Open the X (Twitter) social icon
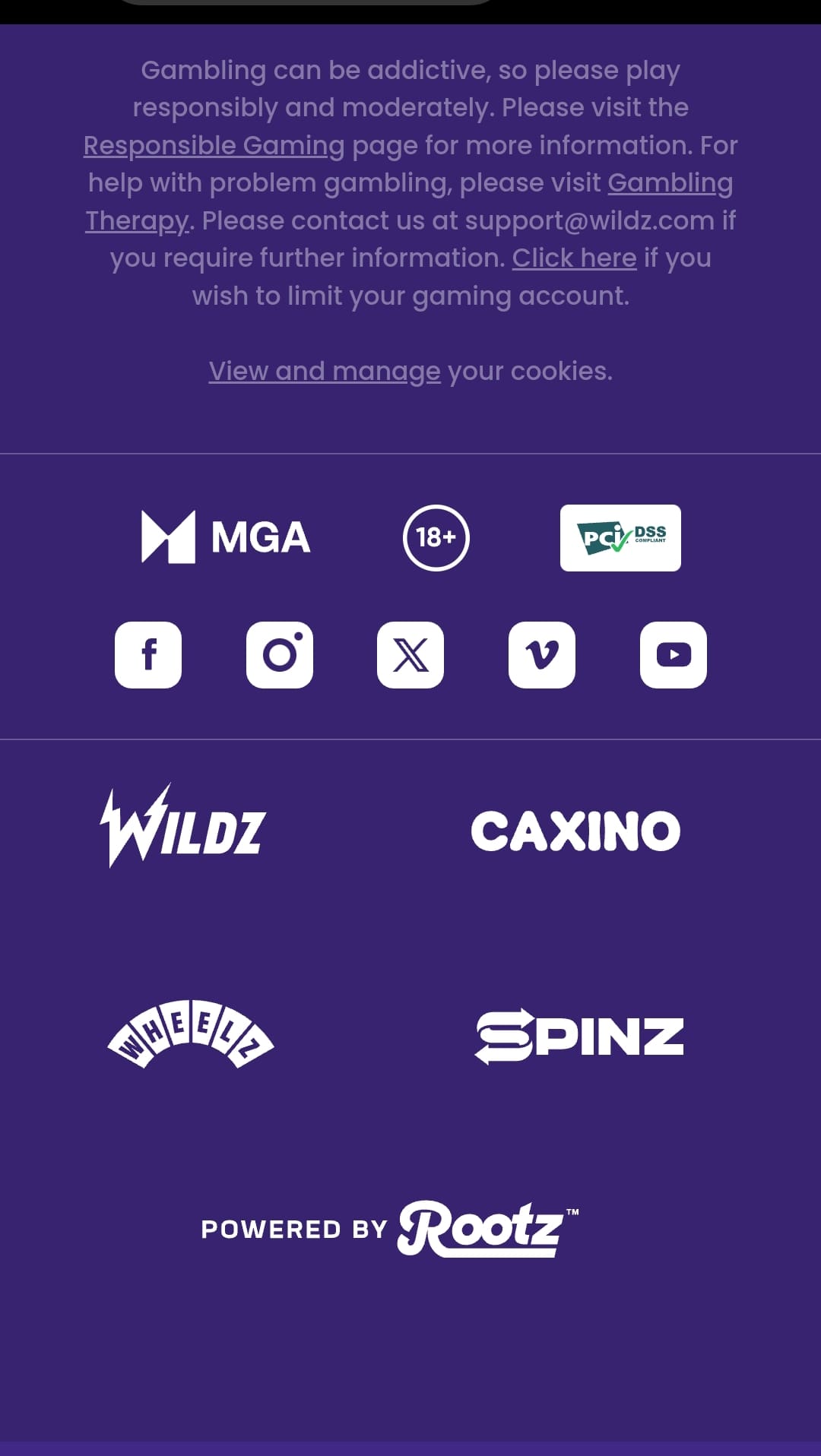This screenshot has height=1456, width=821. [410, 655]
